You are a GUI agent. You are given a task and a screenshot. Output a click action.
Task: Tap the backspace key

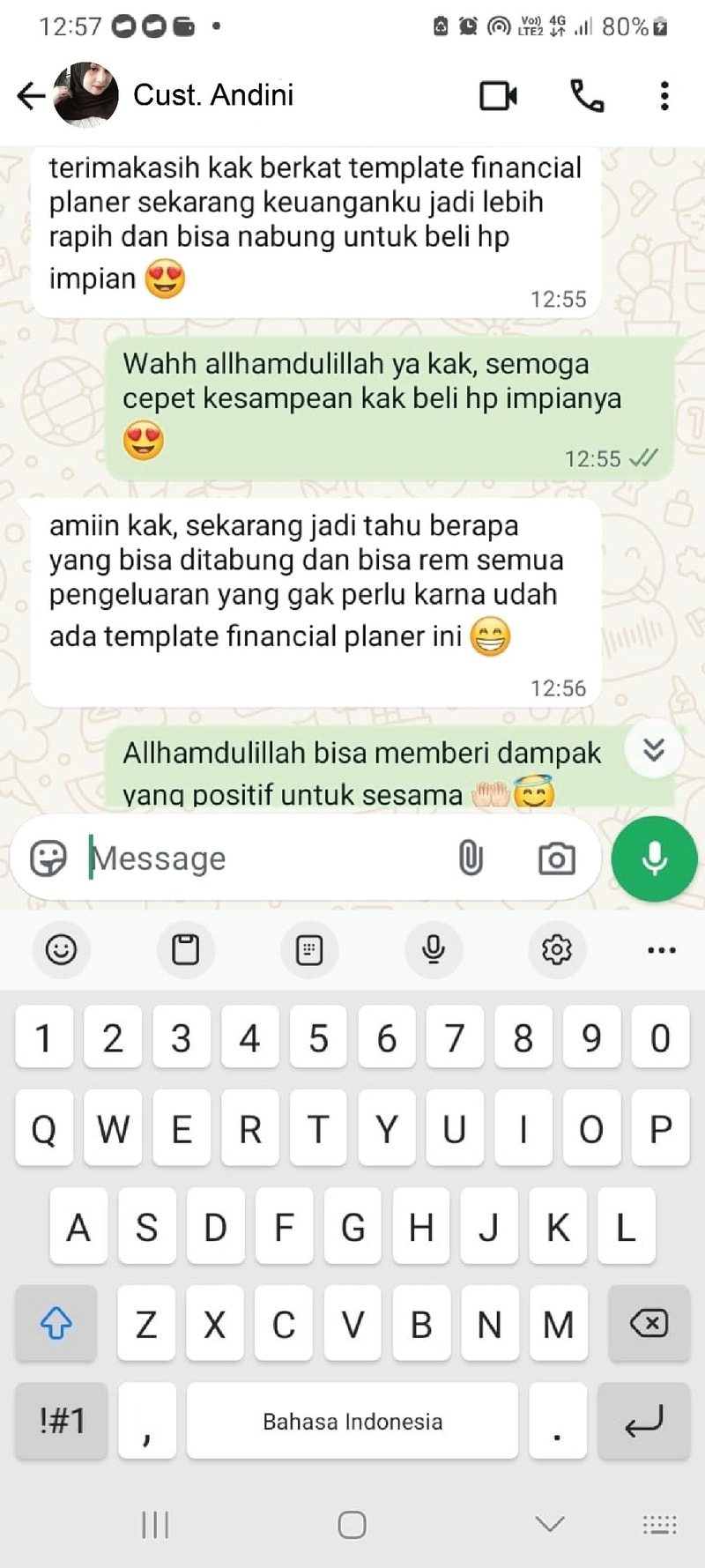[648, 1323]
